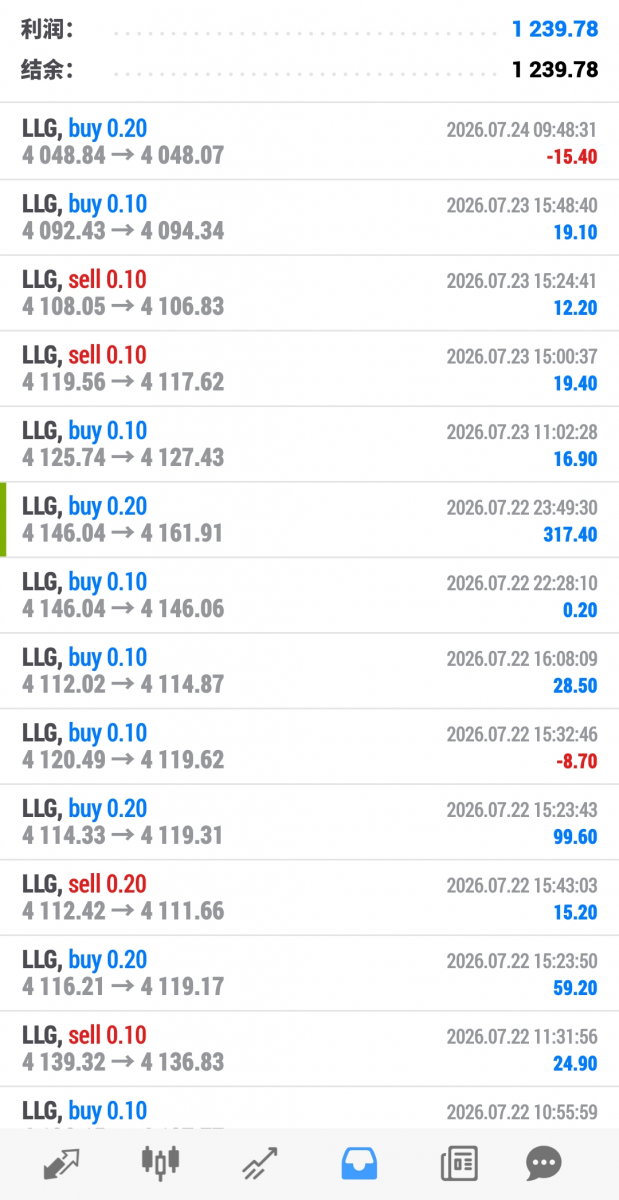Open the quotes tab in bottom navigation
This screenshot has height=1200, width=619.
pos(61,1163)
